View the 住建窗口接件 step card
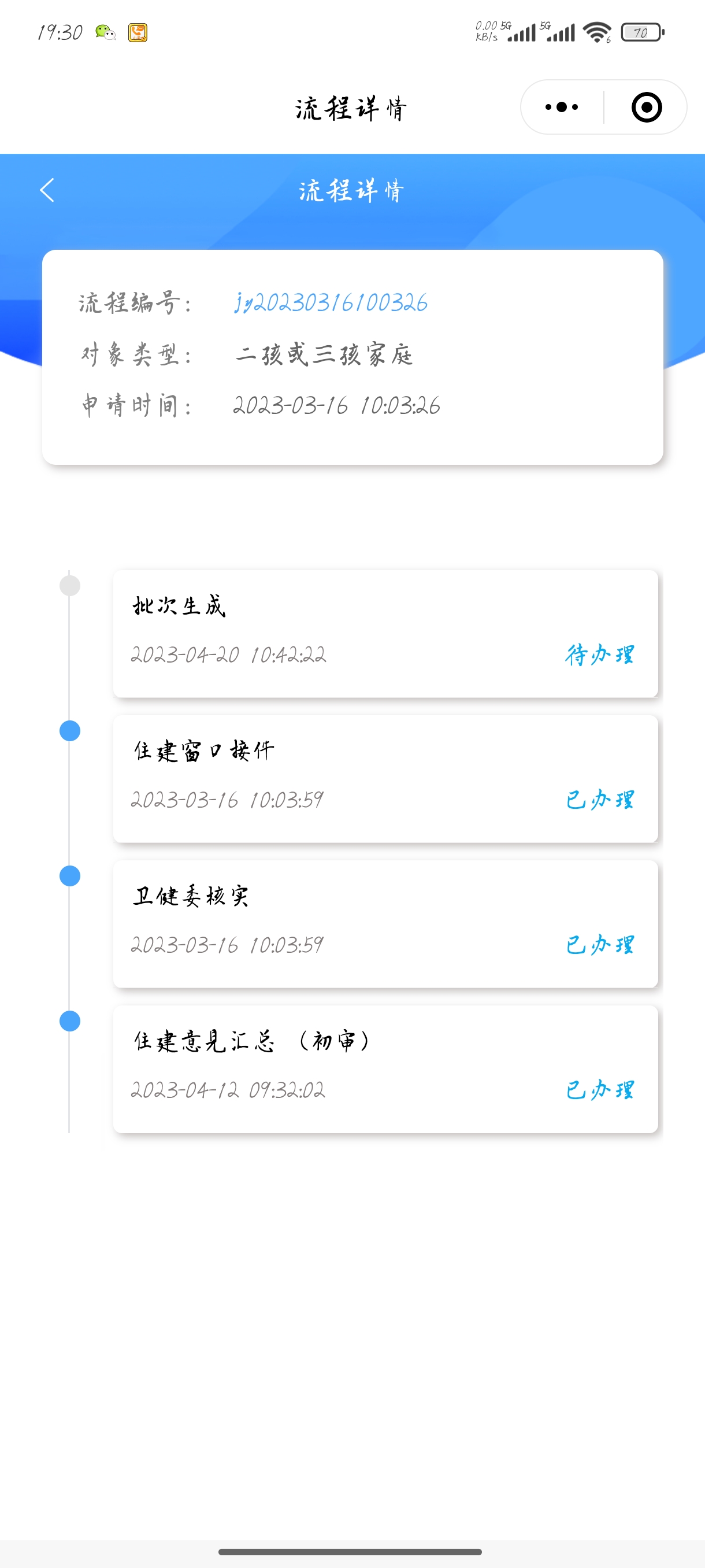This screenshot has height=1568, width=705. tap(385, 779)
